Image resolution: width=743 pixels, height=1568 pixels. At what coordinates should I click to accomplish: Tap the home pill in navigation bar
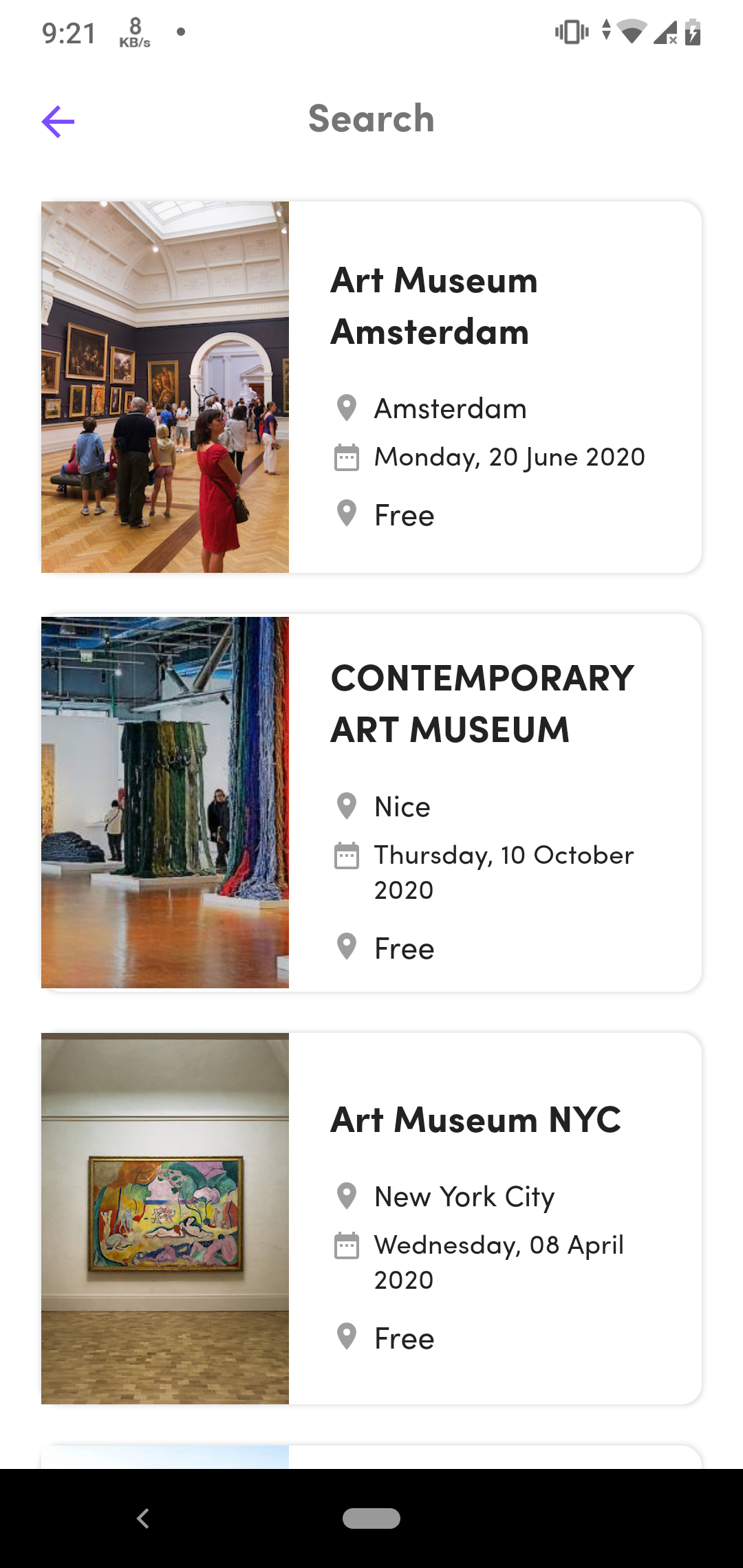[371, 1518]
